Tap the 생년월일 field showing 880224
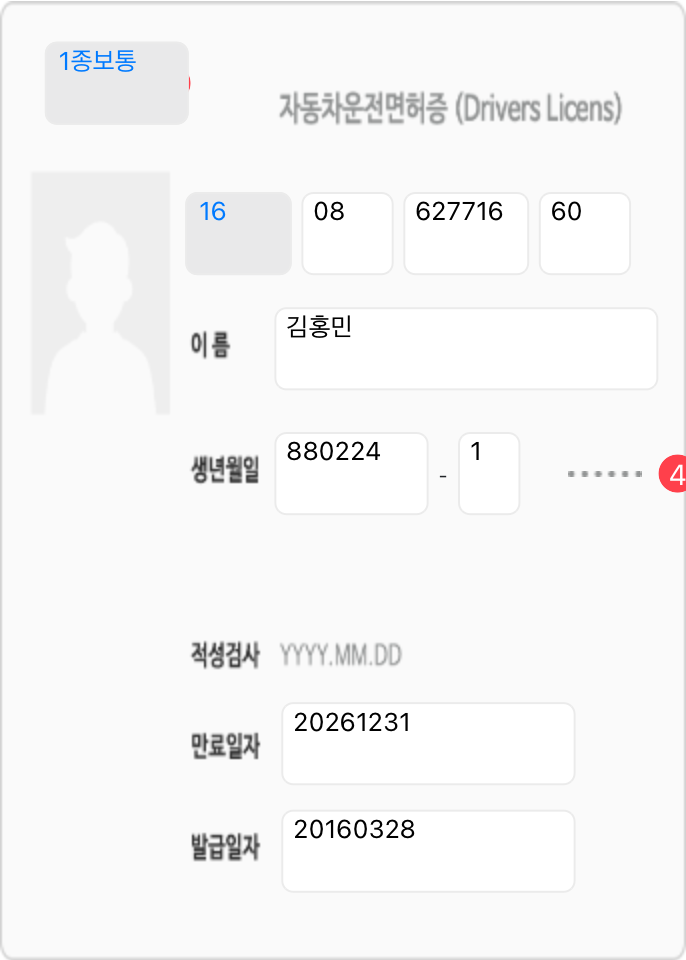Viewport: 686px width, 960px height. tap(351, 473)
